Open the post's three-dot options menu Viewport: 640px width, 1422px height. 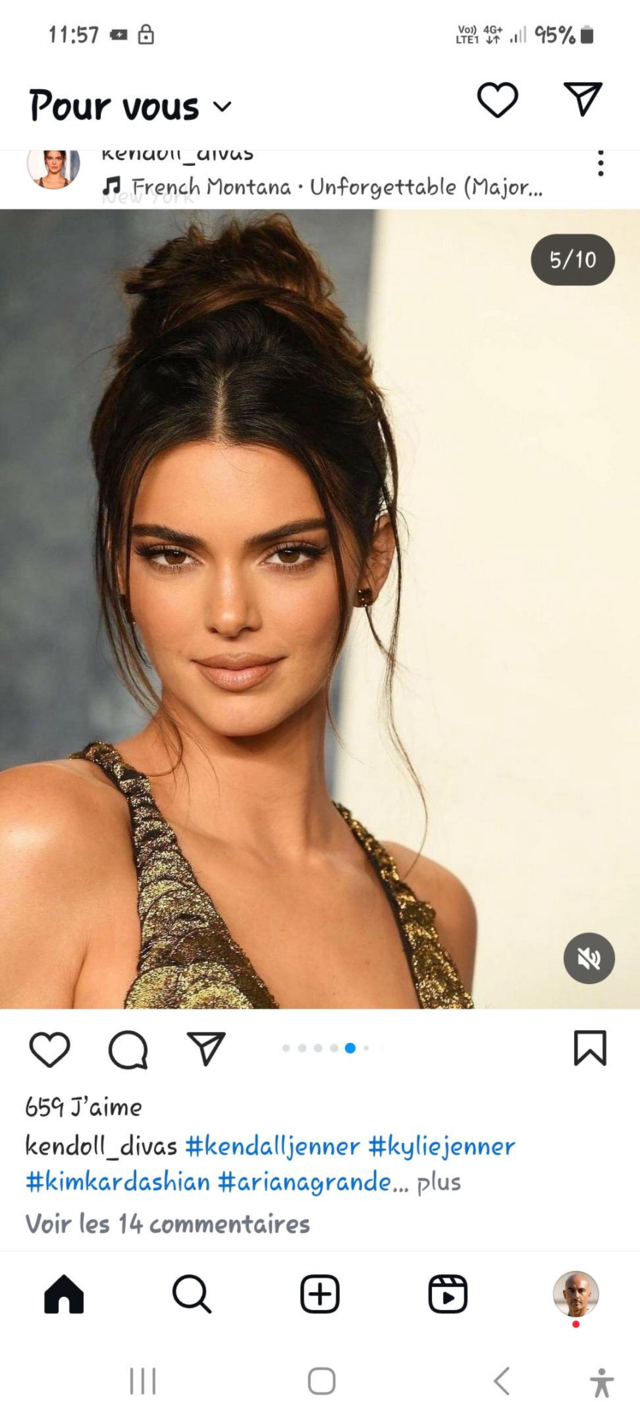click(600, 164)
